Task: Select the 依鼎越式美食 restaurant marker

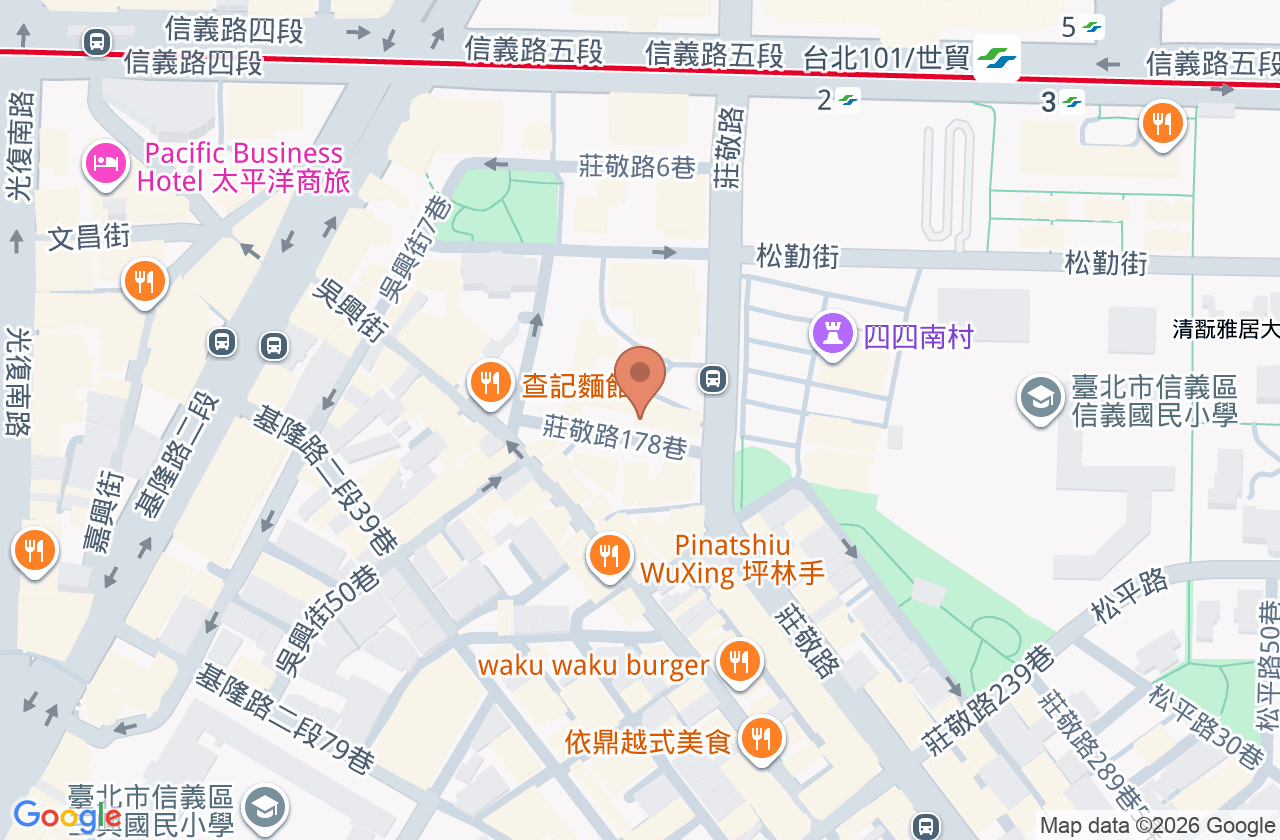Action: (x=762, y=739)
